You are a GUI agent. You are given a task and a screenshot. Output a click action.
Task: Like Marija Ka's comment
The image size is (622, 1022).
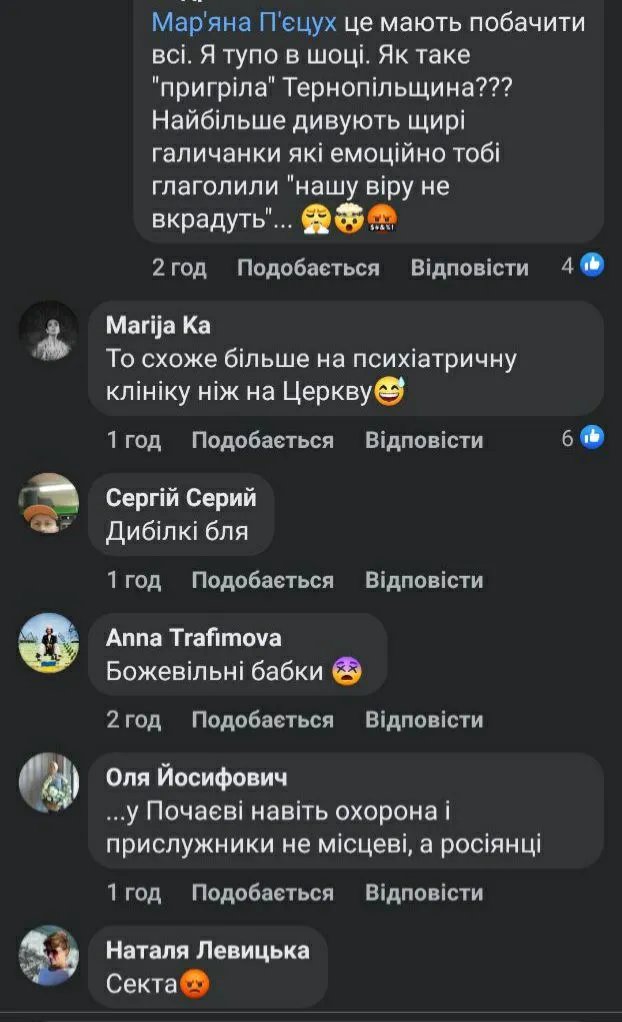(262, 440)
